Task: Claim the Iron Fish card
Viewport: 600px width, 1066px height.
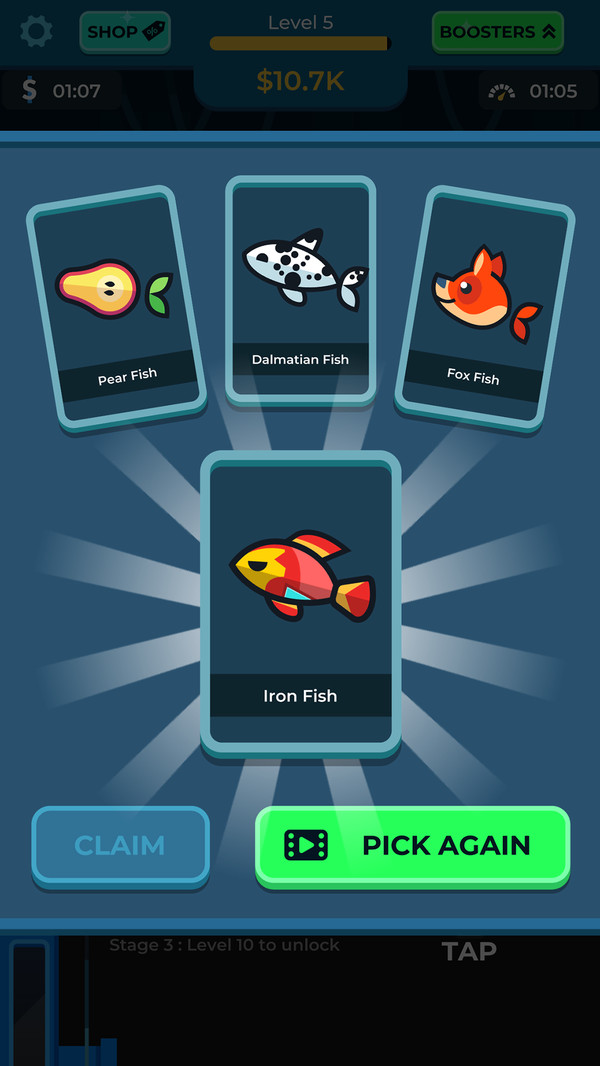Action: coord(120,845)
